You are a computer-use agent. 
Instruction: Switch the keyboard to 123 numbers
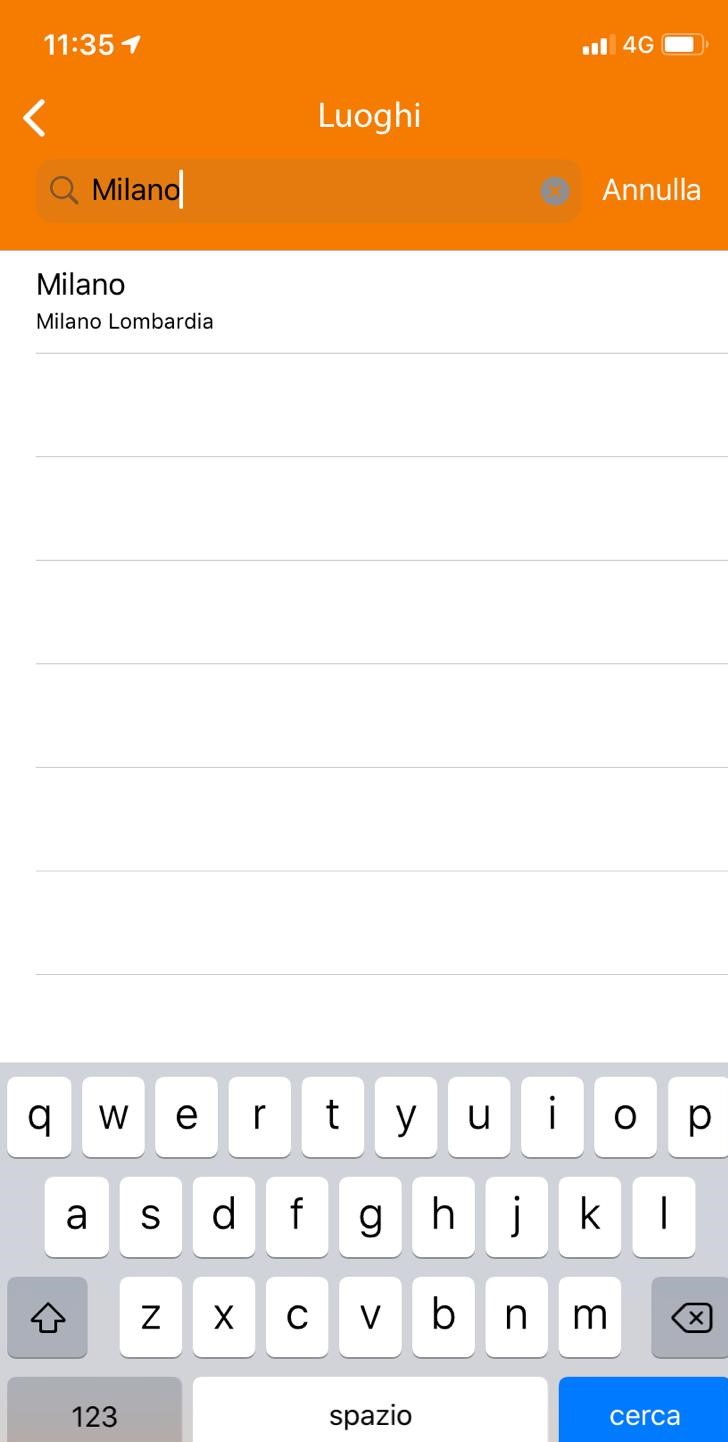point(95,1410)
